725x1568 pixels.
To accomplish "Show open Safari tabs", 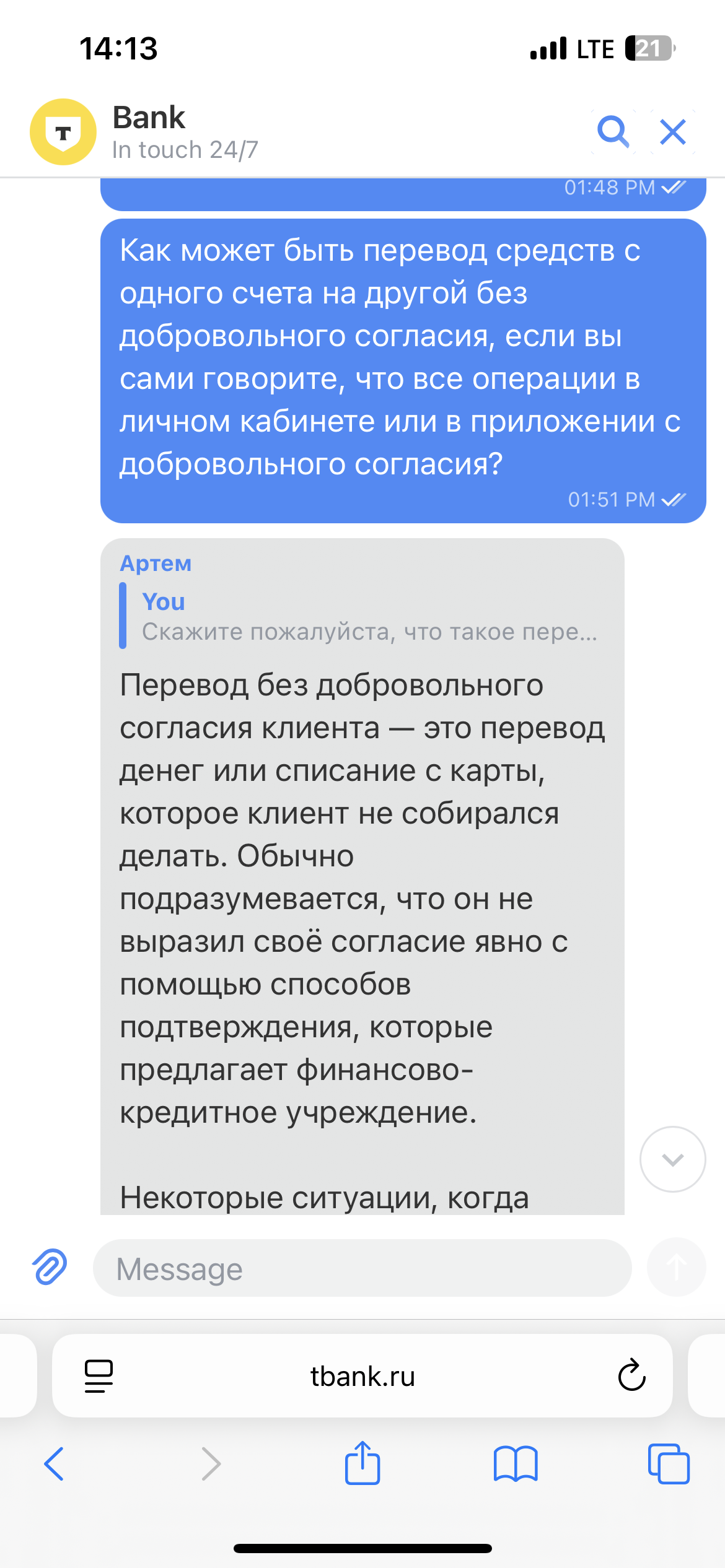I will click(669, 1464).
